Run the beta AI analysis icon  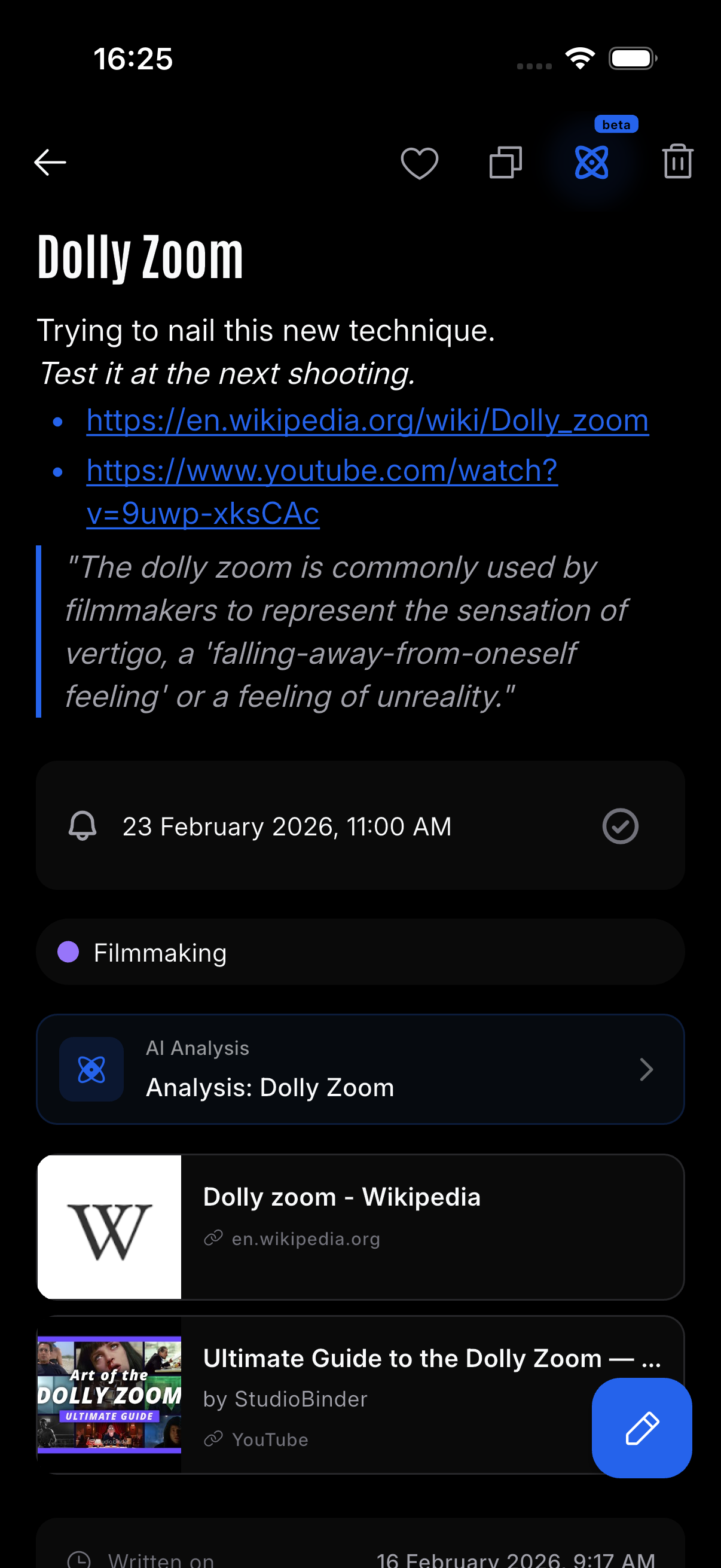(591, 163)
